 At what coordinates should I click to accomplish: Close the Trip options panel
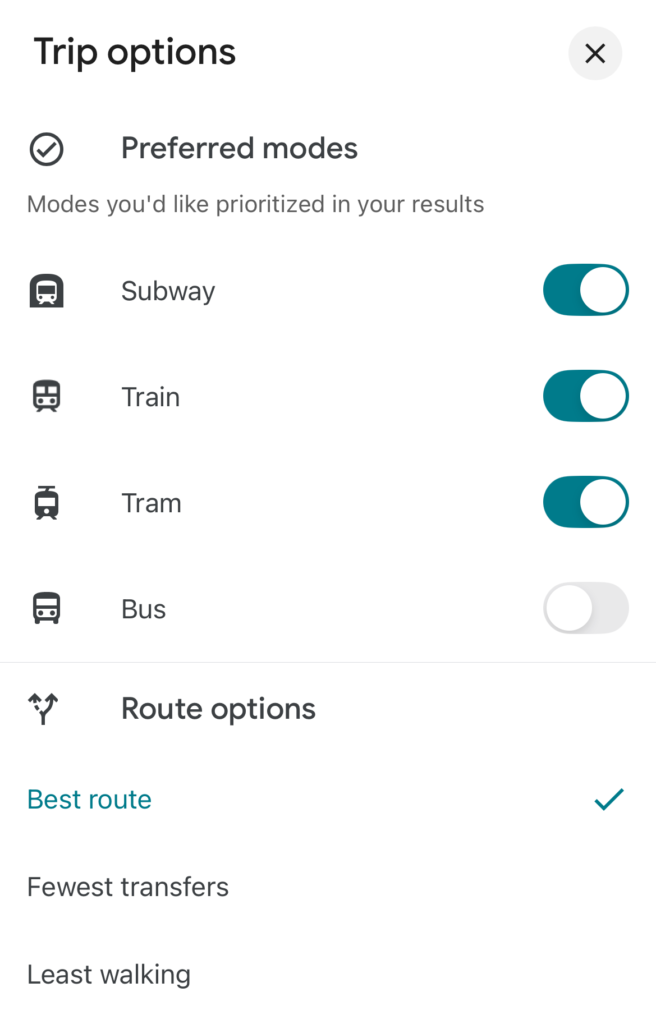tap(595, 54)
